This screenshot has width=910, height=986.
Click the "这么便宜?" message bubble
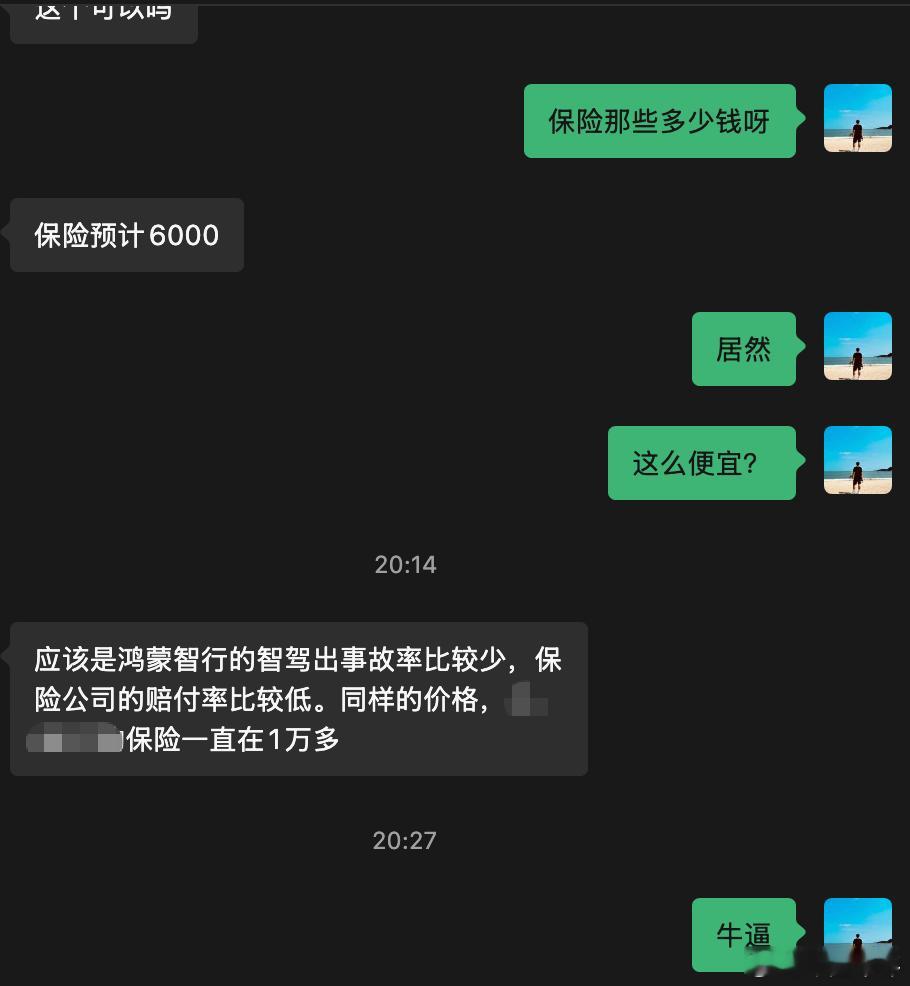pyautogui.click(x=701, y=460)
